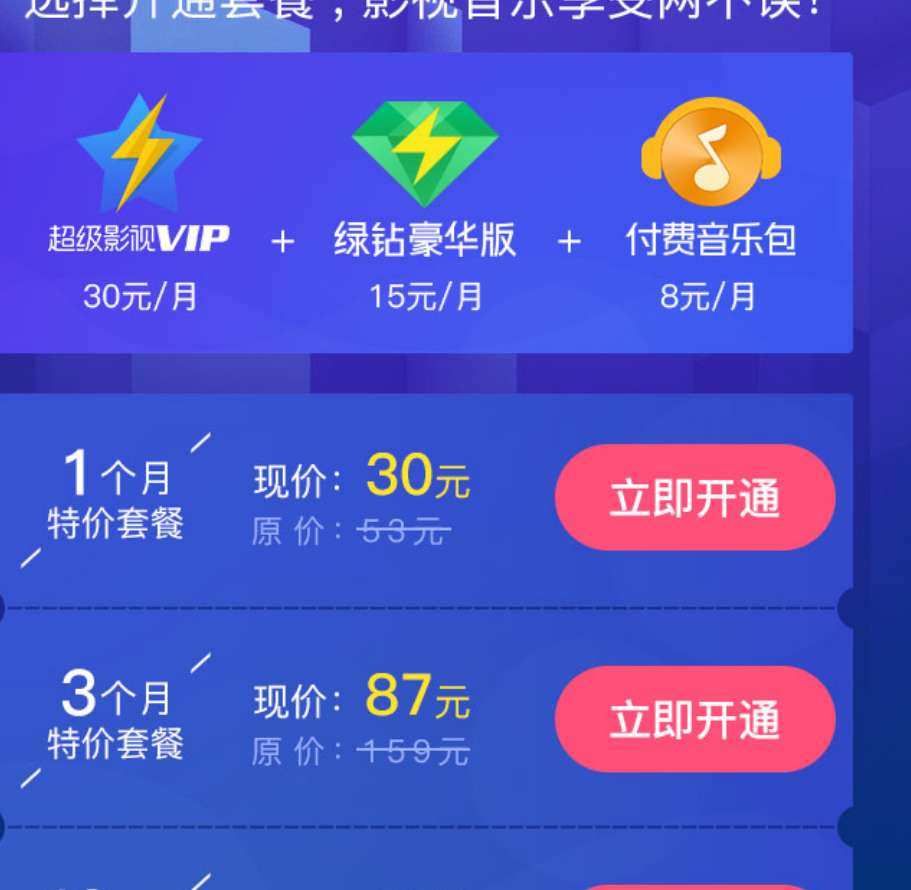Tap 立即开通 for the 1个月 package
911x890 pixels.
pyautogui.click(x=695, y=498)
